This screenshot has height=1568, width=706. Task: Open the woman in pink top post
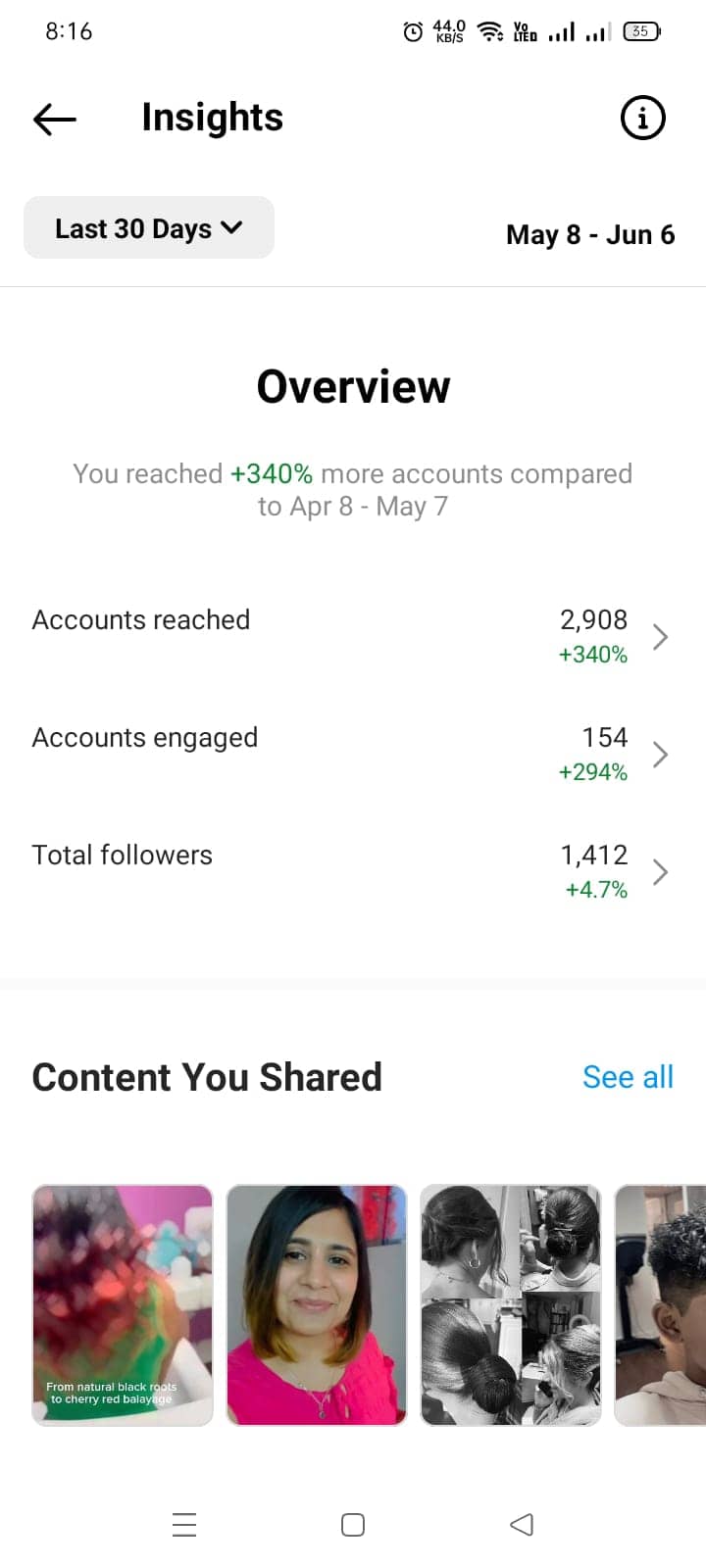coord(317,1305)
